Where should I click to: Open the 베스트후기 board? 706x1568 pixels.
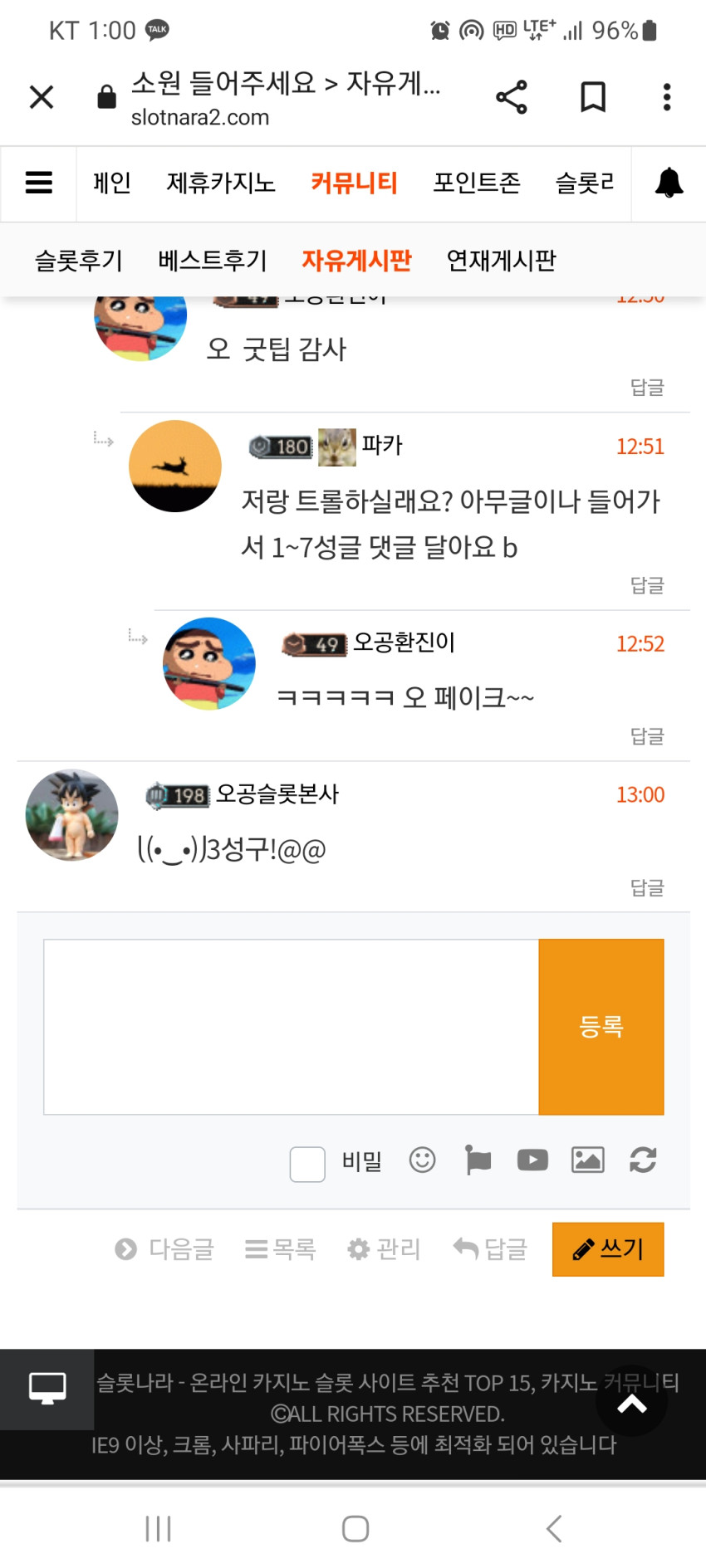coord(213,261)
